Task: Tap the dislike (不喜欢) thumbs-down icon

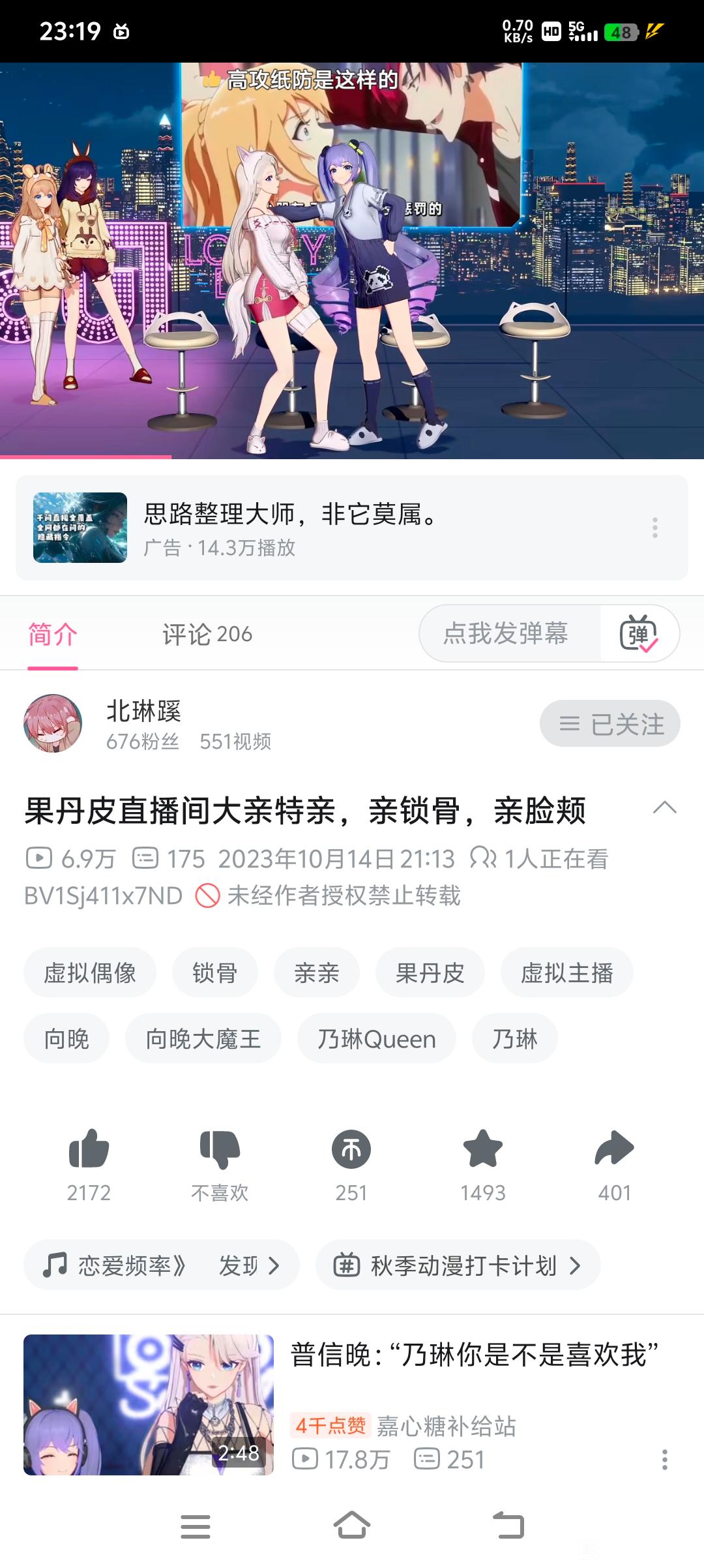Action: pyautogui.click(x=220, y=1149)
